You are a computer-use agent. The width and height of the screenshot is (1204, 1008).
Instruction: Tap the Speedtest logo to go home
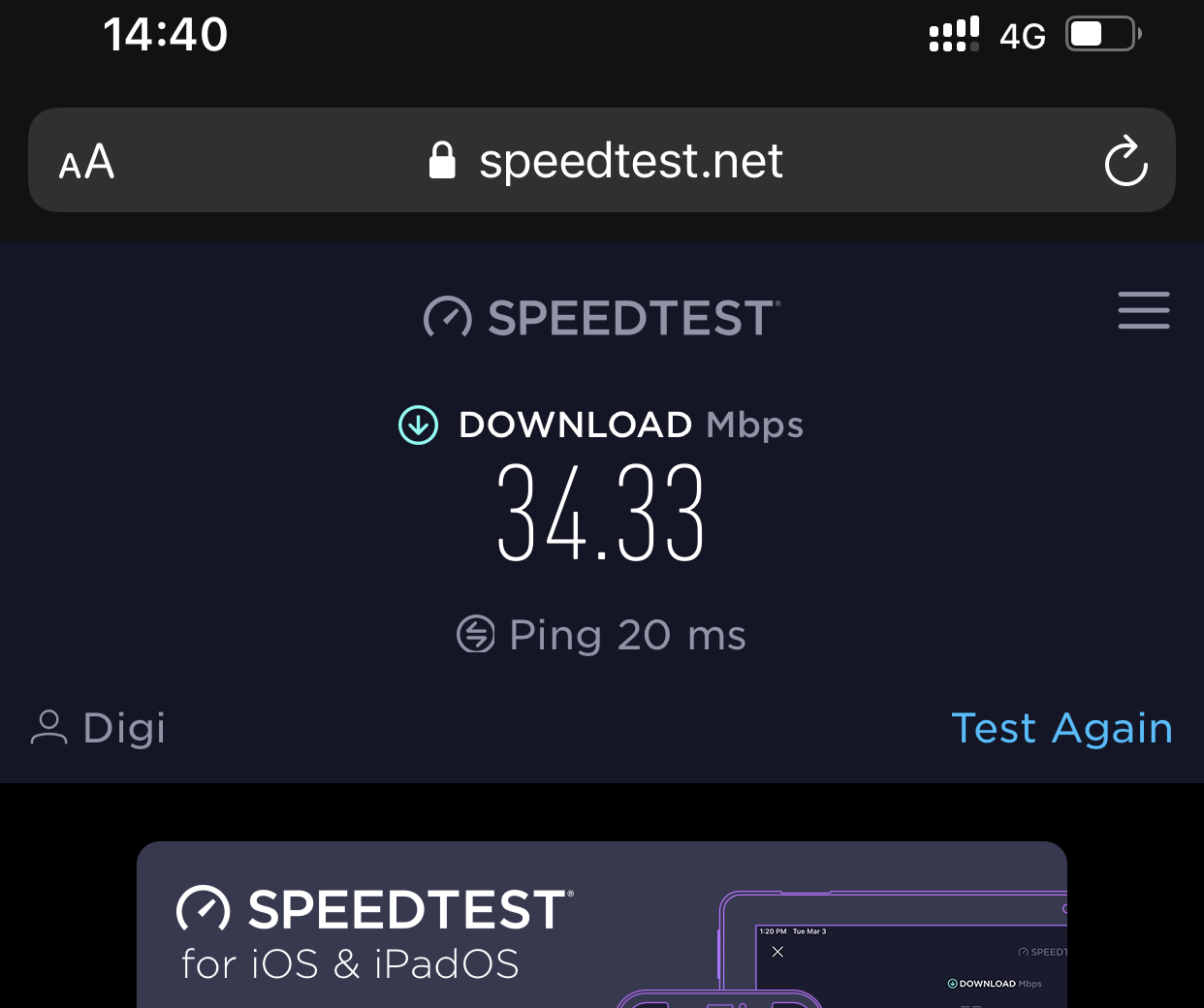coord(602,318)
